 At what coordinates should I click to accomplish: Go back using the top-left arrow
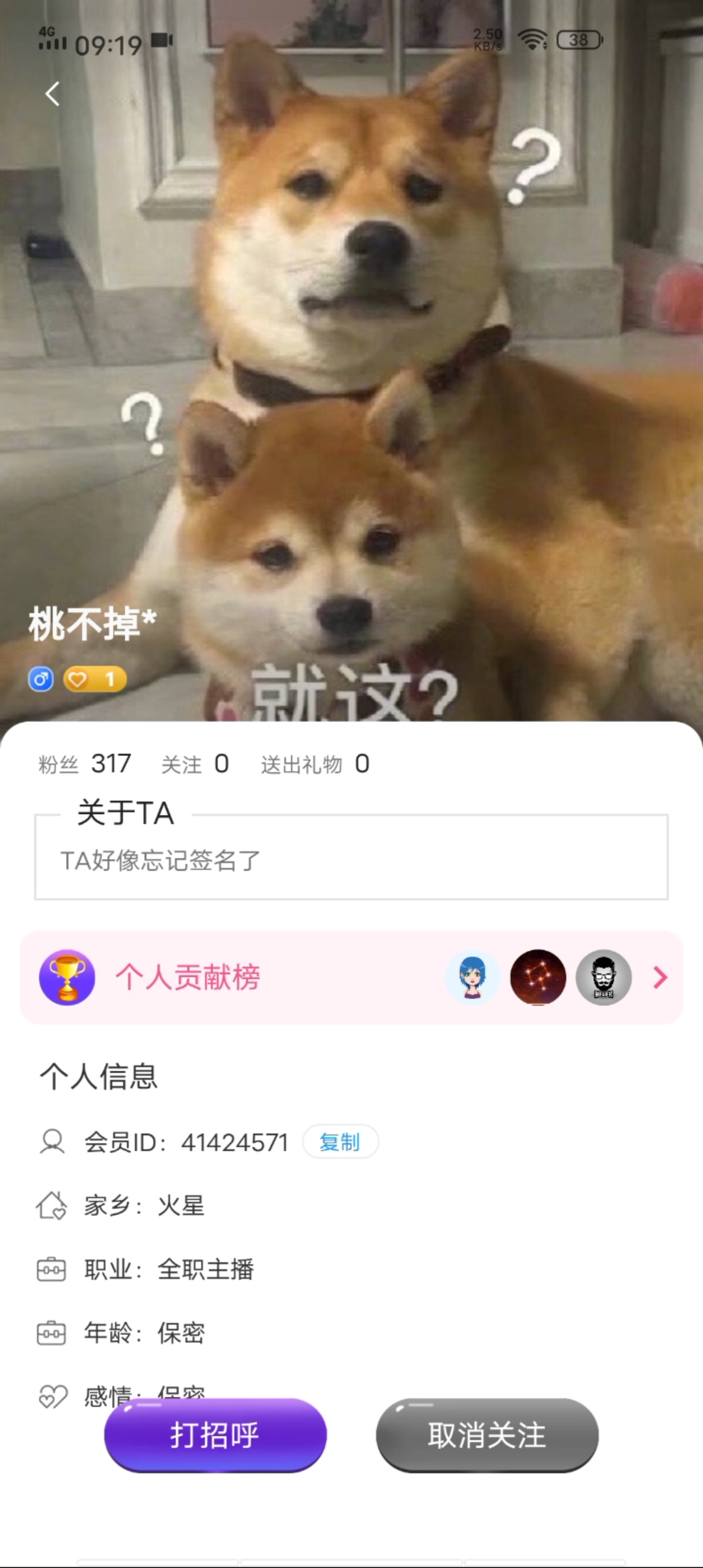coord(53,94)
